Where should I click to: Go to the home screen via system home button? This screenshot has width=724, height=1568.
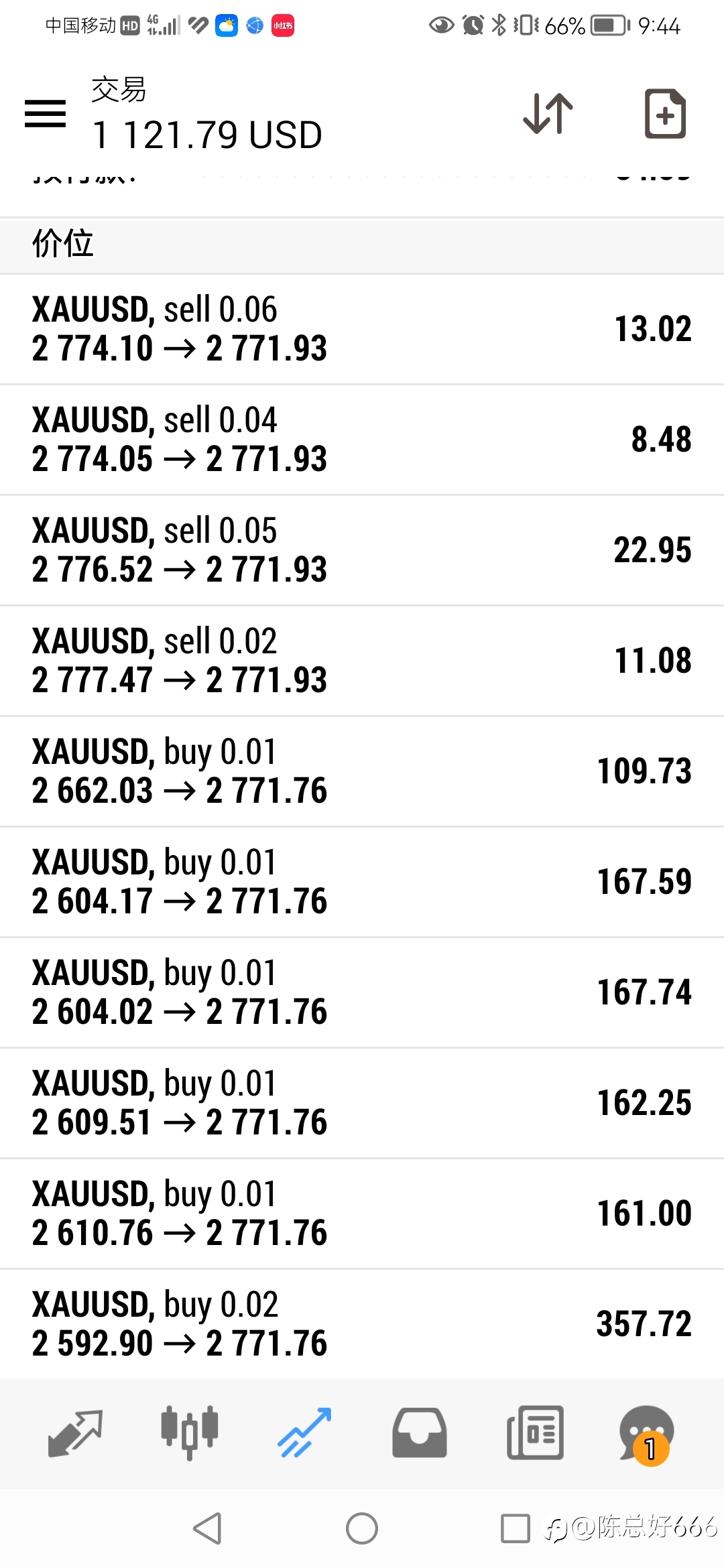pos(362,1528)
